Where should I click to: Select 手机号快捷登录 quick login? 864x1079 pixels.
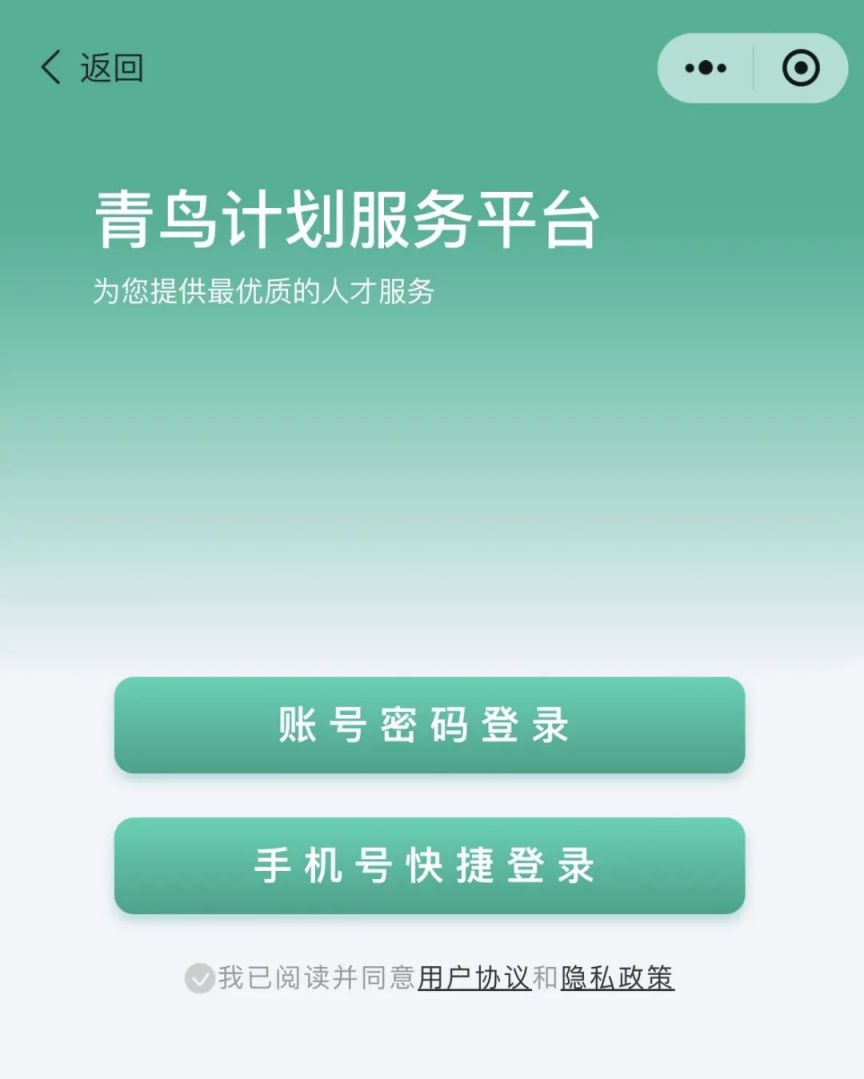click(429, 865)
